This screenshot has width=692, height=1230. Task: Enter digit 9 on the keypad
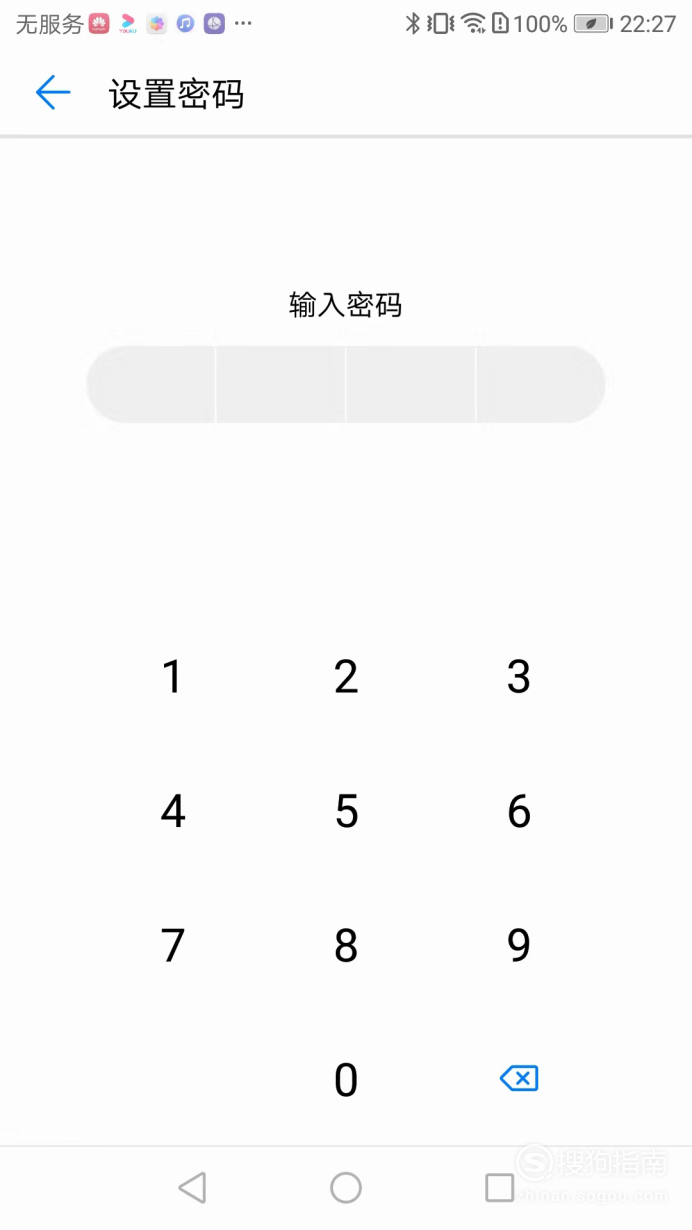coord(518,945)
